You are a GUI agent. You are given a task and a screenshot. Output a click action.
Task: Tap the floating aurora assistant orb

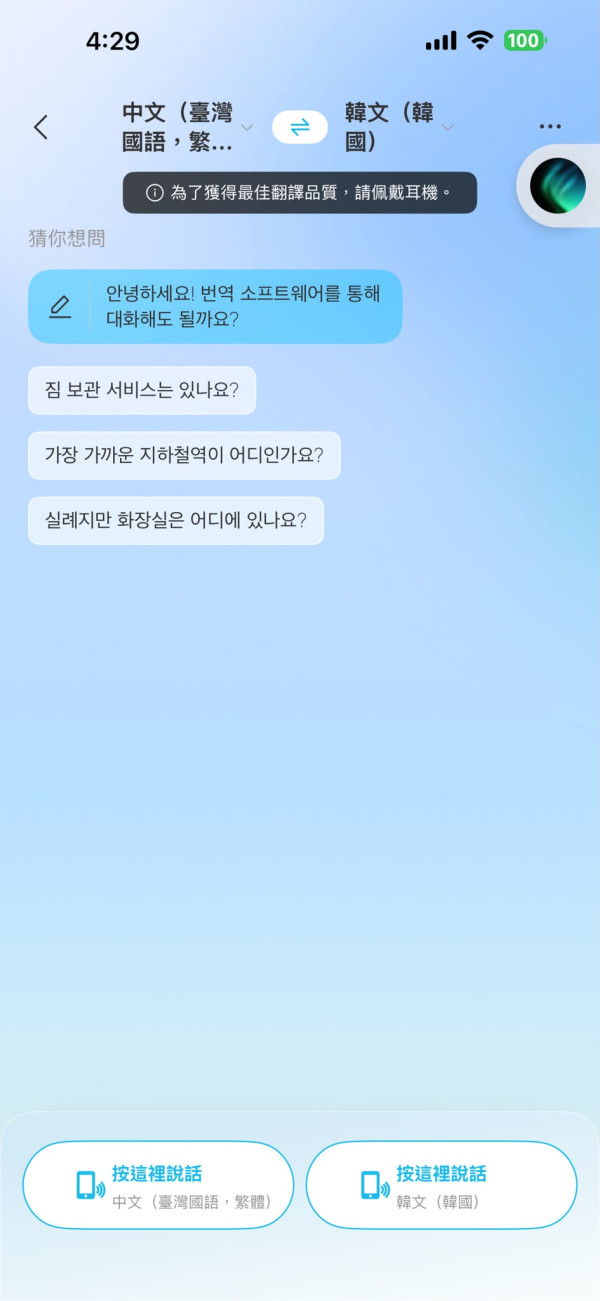(557, 186)
